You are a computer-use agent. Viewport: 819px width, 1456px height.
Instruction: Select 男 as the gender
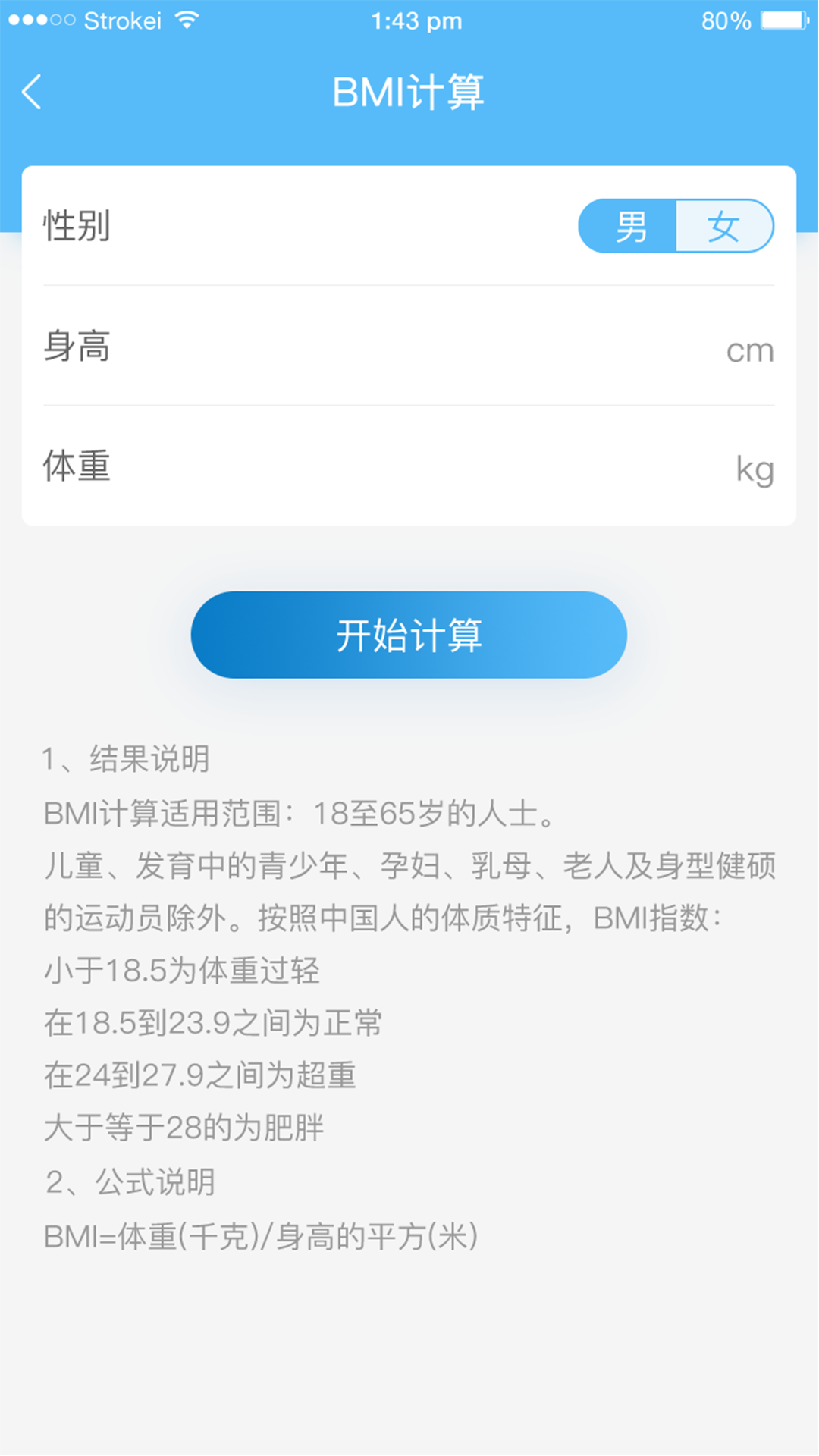tap(631, 226)
